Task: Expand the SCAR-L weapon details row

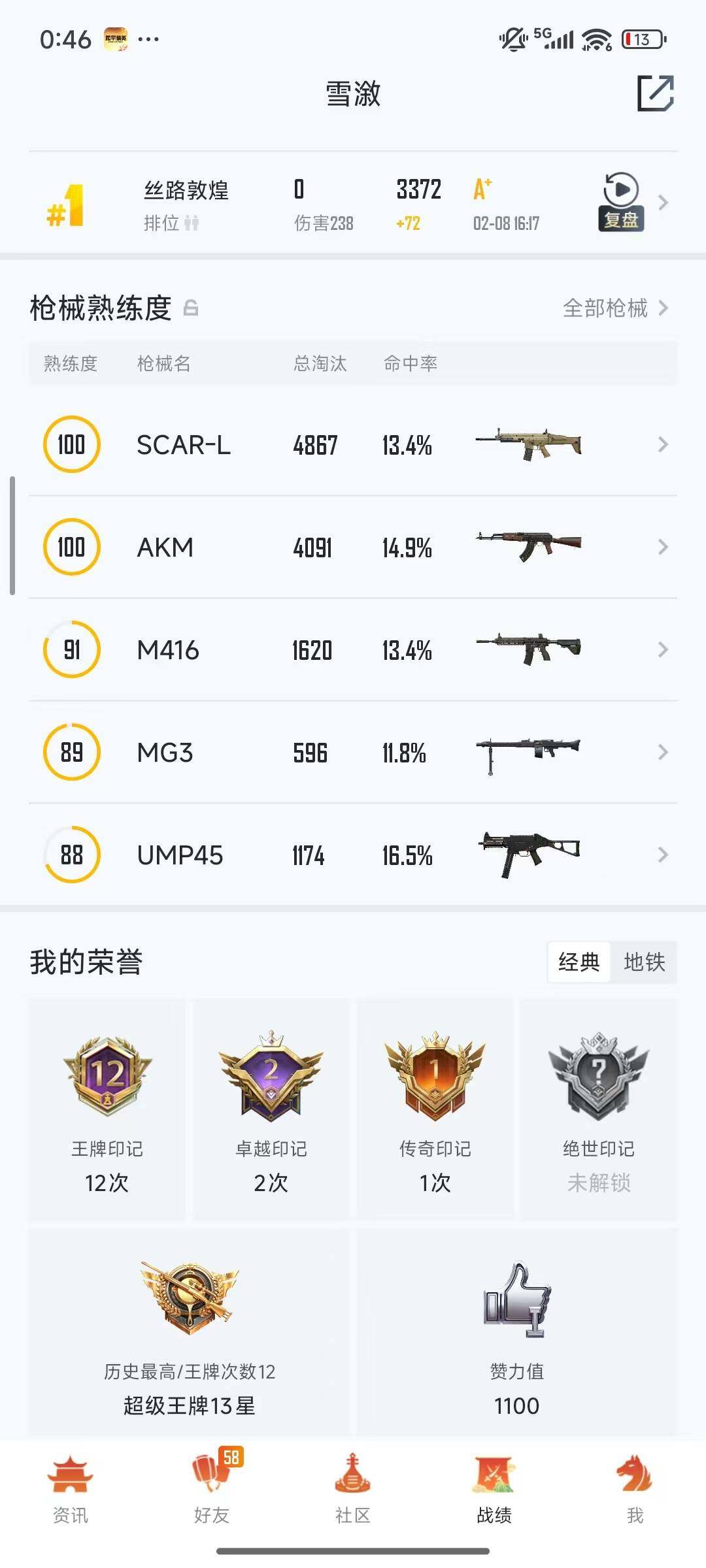Action: point(662,445)
